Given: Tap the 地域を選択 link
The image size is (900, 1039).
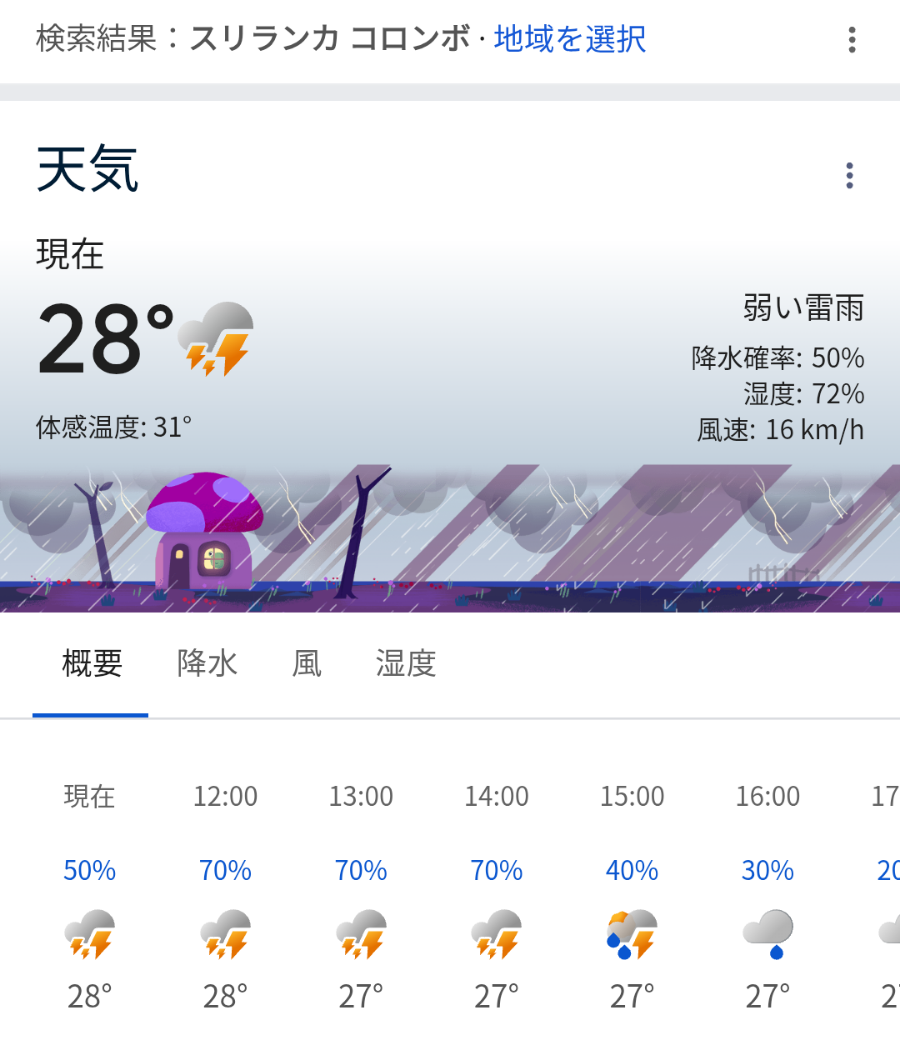Looking at the screenshot, I should pos(570,39).
